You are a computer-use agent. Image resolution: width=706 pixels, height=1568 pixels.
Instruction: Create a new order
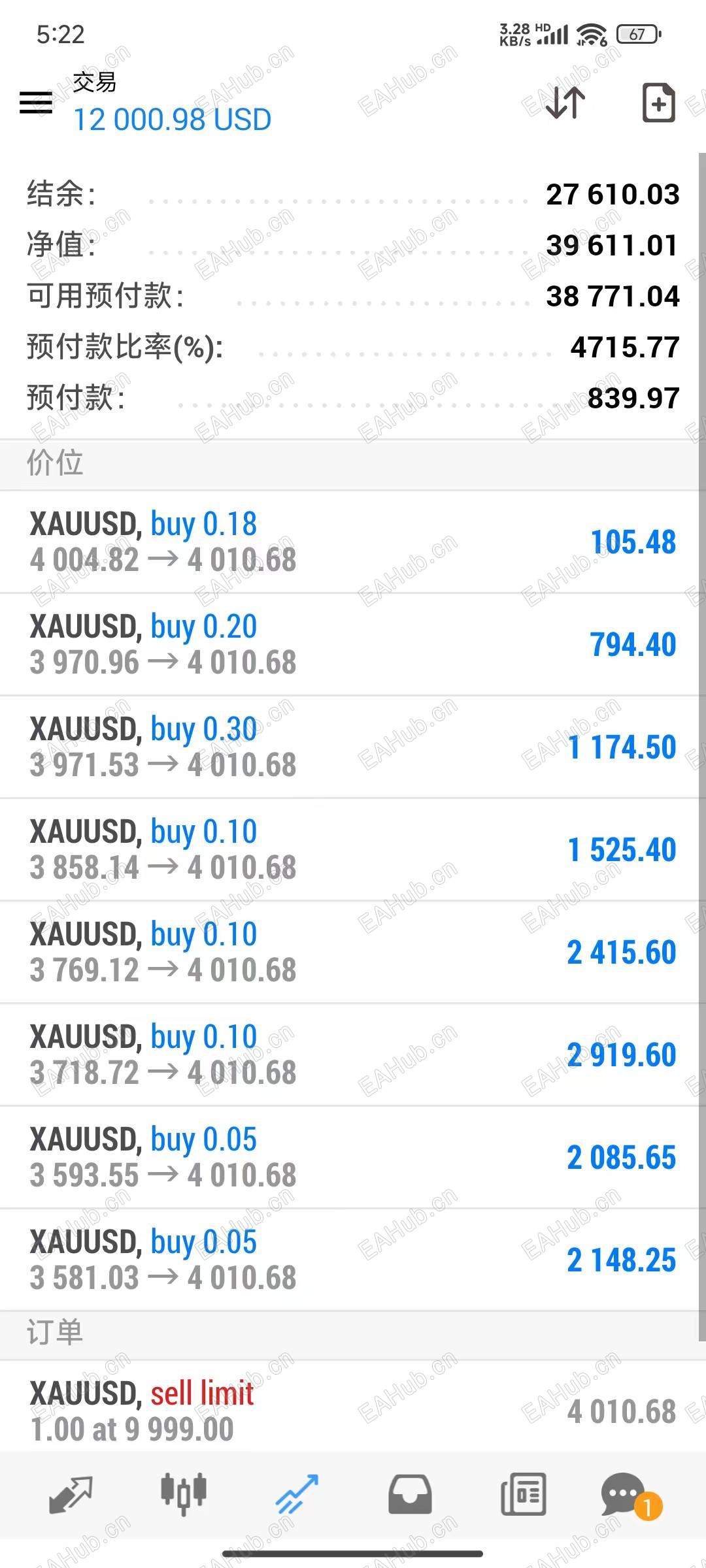pyautogui.click(x=658, y=103)
